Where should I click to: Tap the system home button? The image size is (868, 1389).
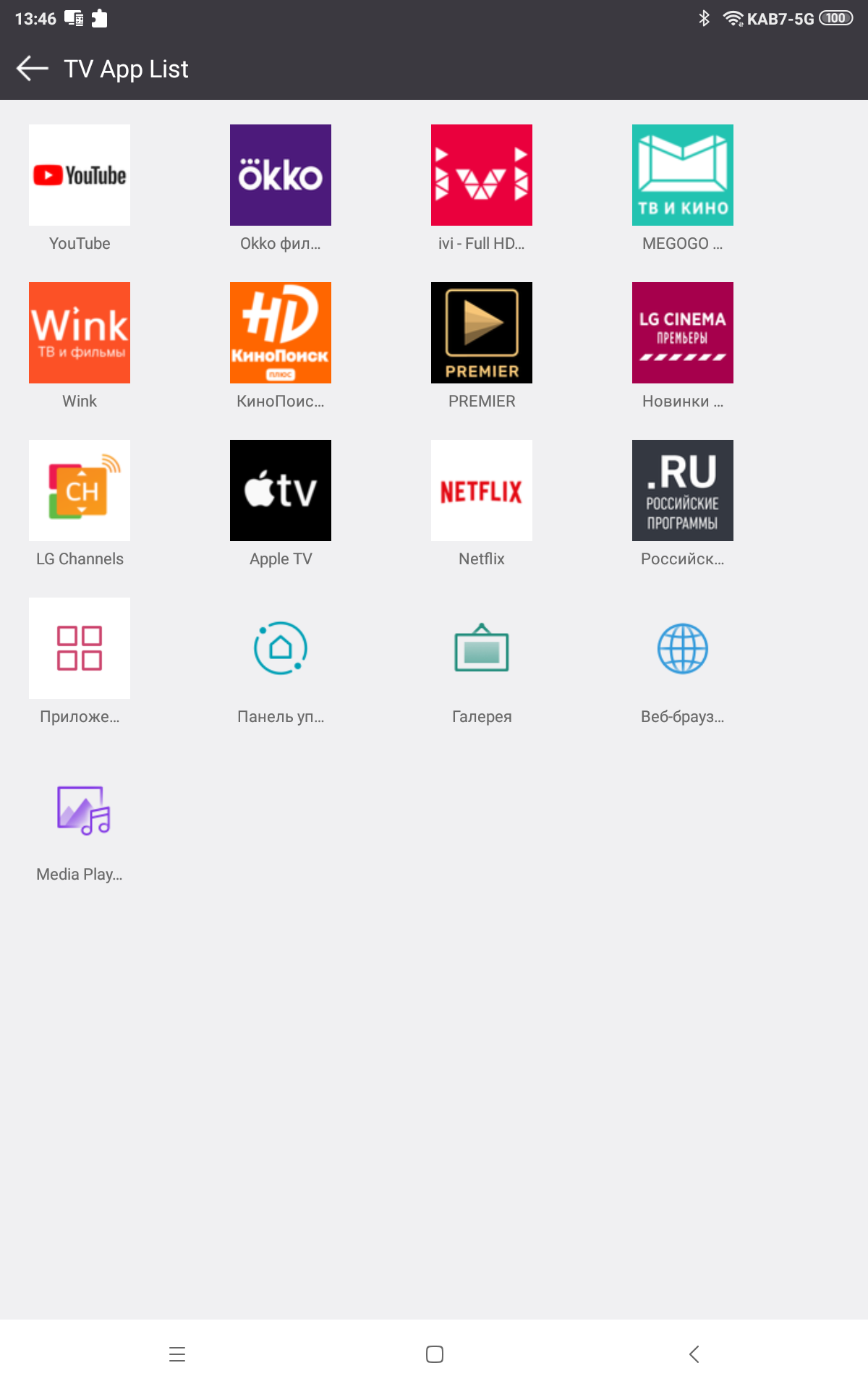[435, 1354]
